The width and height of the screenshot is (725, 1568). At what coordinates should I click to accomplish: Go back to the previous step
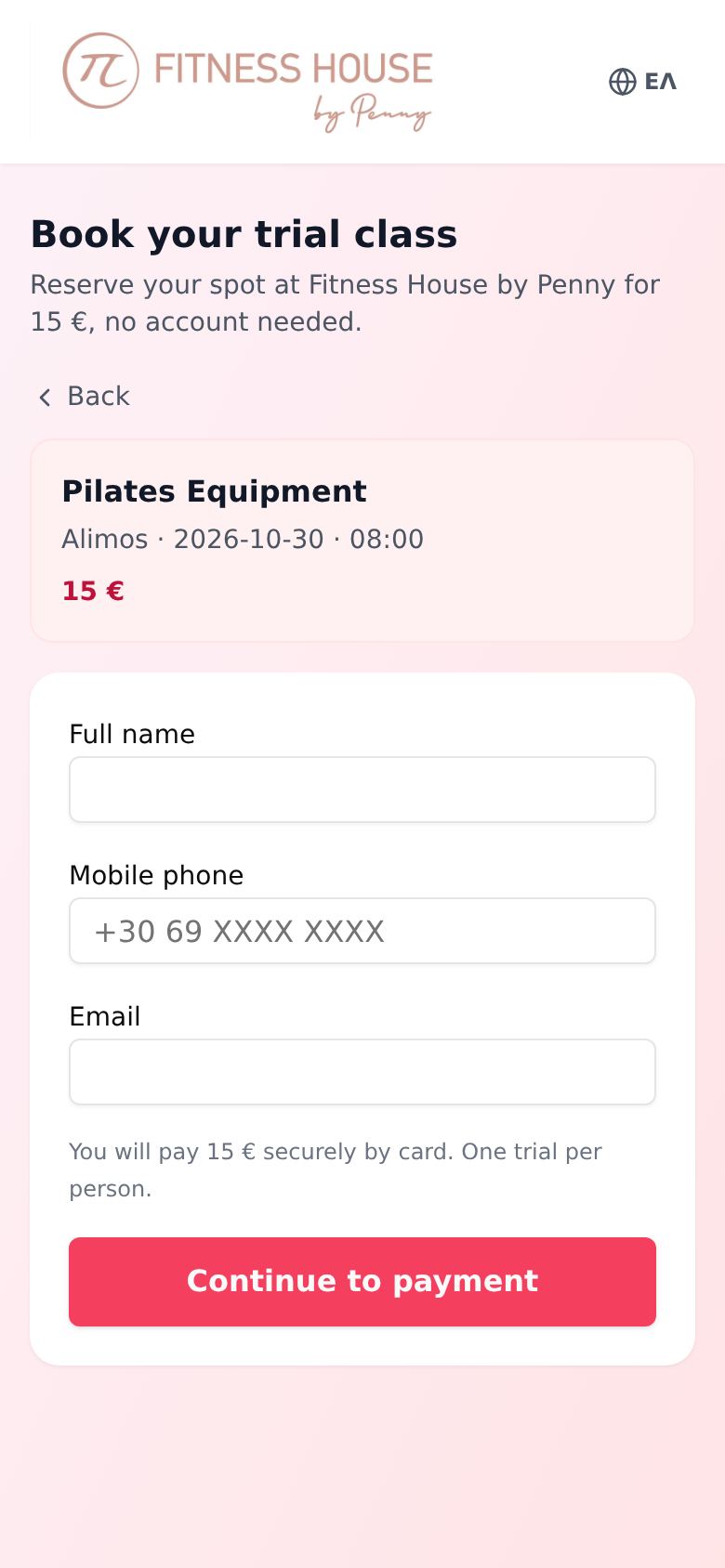tap(83, 397)
